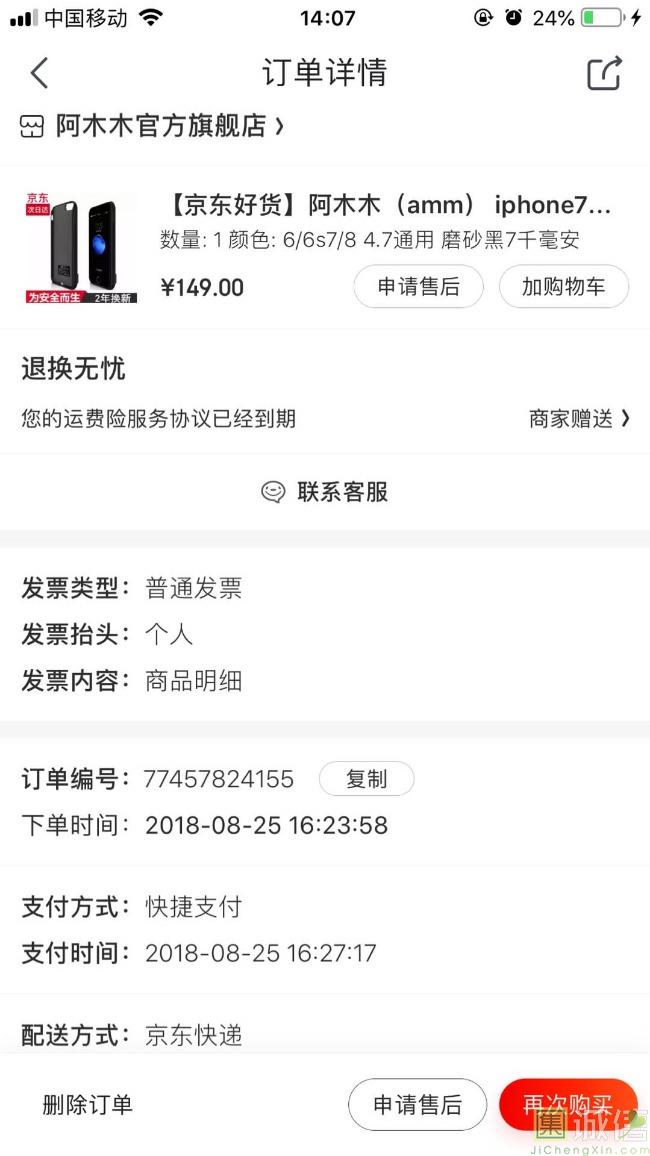Copy the order number with 复制
Screen dimensions: 650x1156
tap(366, 779)
